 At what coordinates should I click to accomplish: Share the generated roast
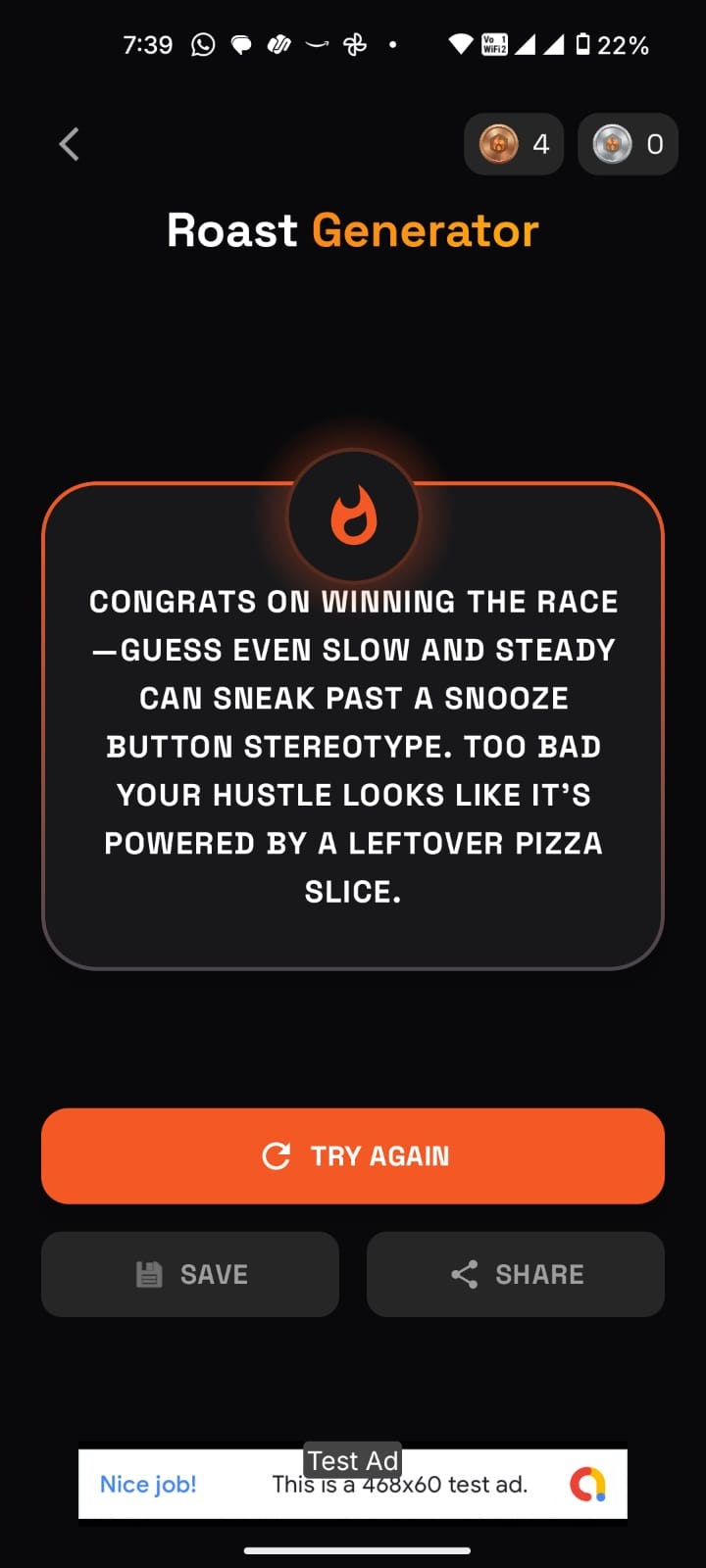(x=516, y=1274)
